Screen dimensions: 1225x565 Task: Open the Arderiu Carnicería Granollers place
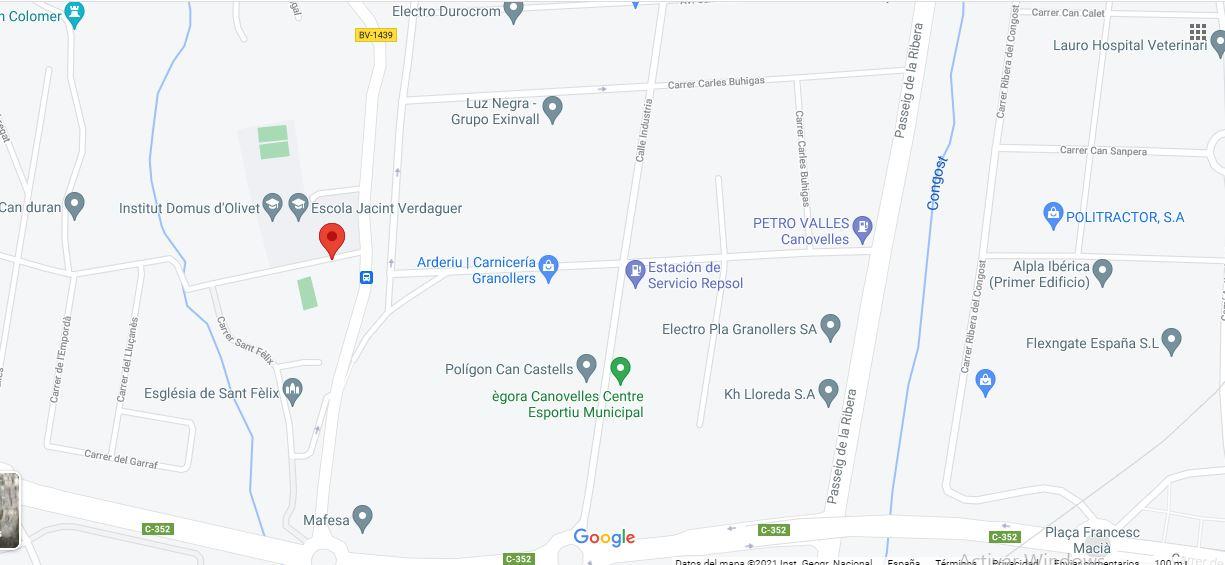pyautogui.click(x=548, y=266)
